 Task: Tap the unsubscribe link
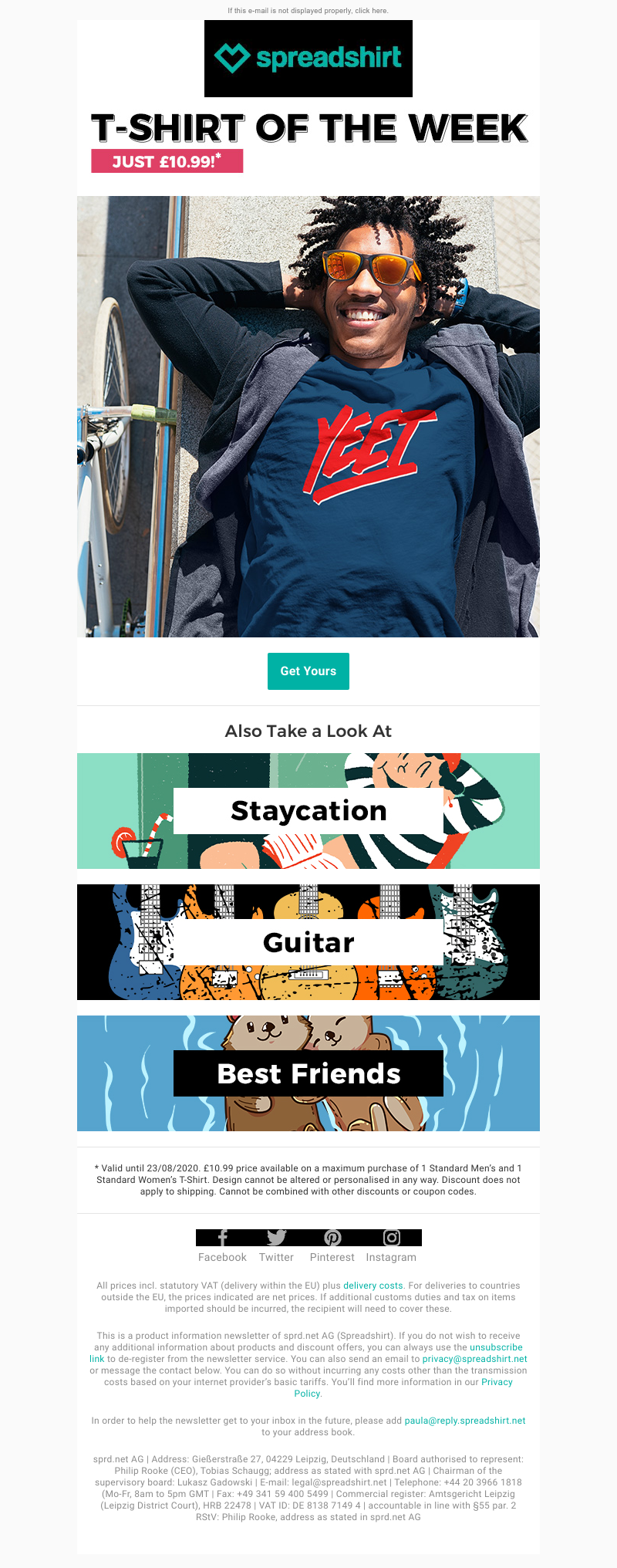496,1347
